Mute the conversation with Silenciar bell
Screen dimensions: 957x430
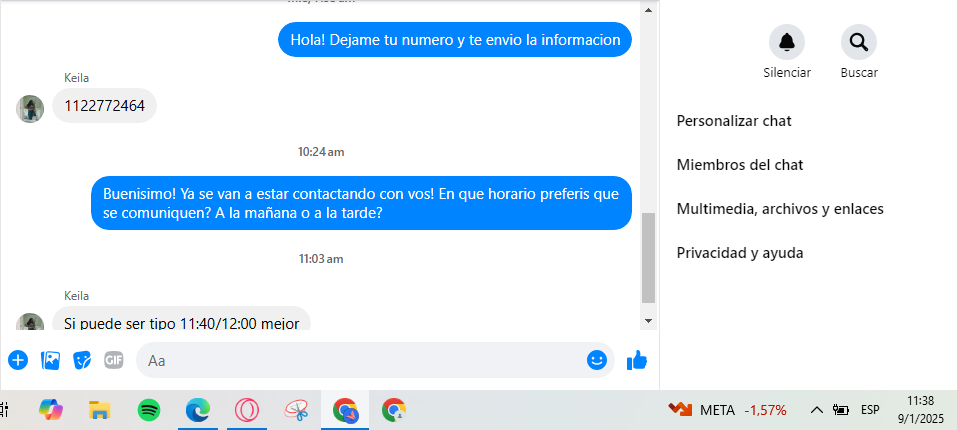point(787,42)
